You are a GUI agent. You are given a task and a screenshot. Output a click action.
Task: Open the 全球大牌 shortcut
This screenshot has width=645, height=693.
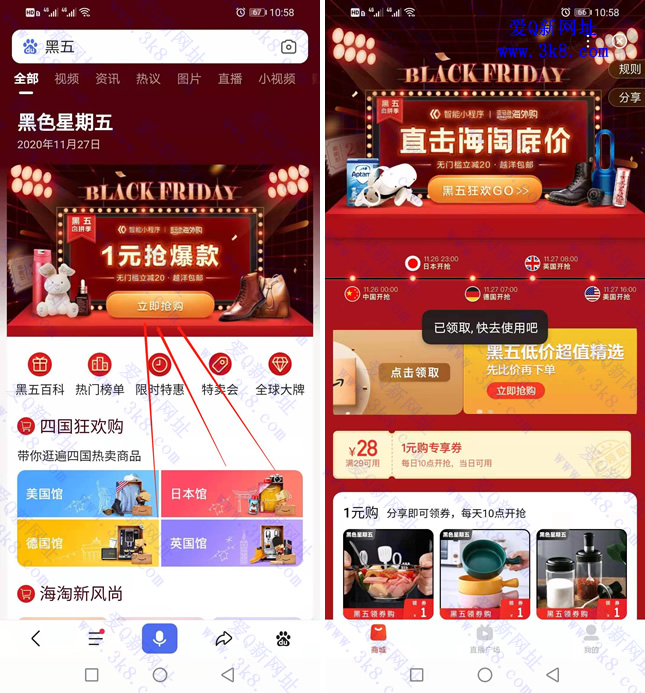(280, 374)
